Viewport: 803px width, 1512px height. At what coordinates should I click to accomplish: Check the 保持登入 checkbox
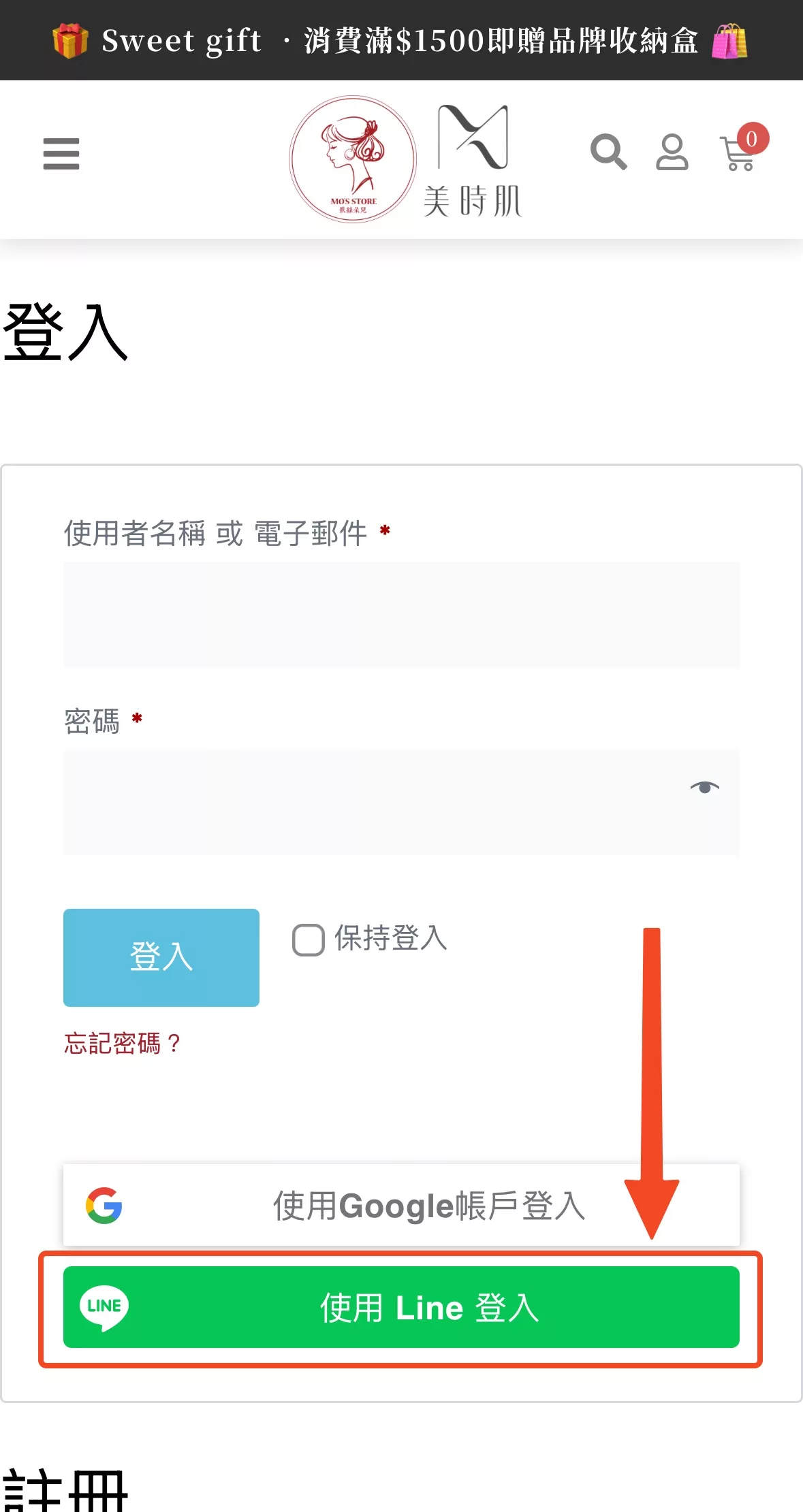coord(308,940)
